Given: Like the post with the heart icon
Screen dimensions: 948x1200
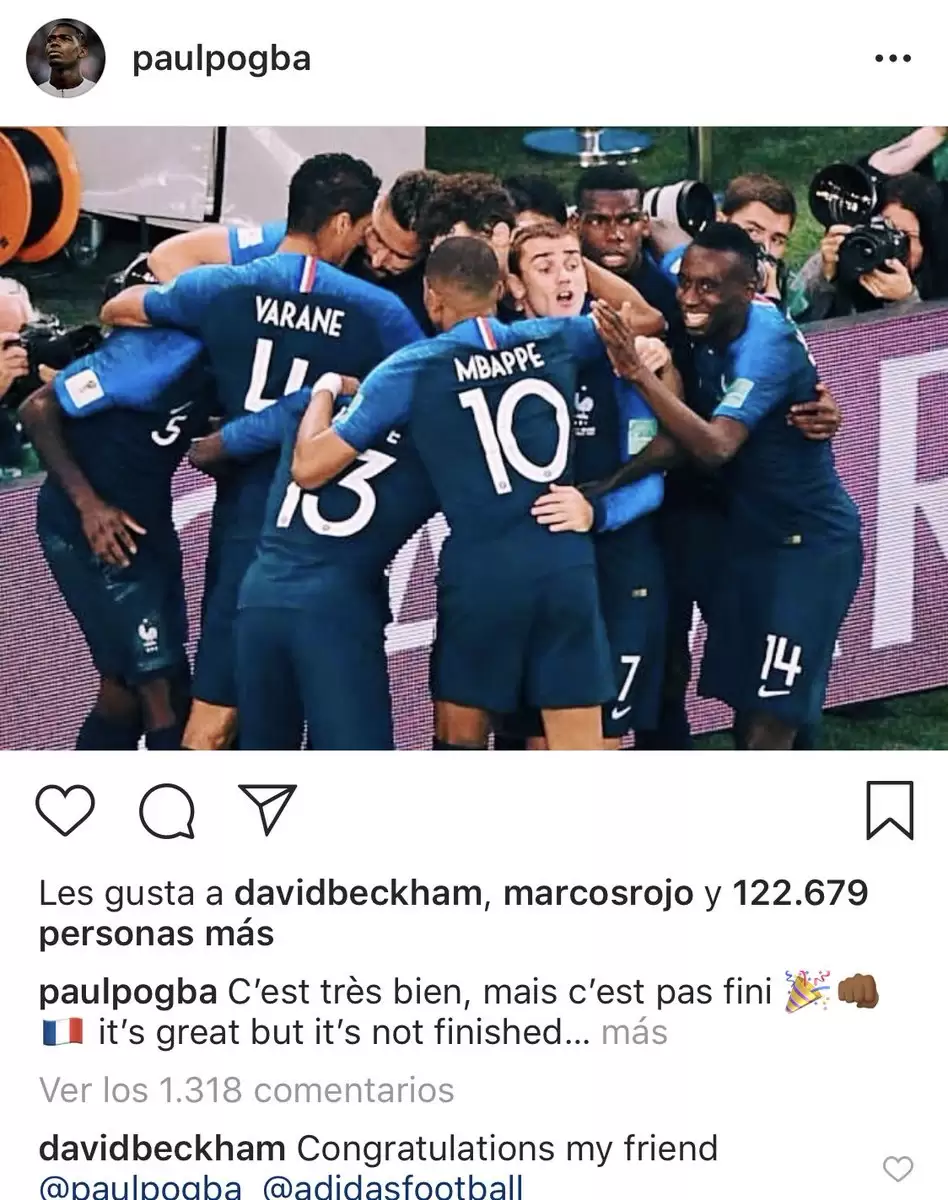Looking at the screenshot, I should [x=66, y=809].
